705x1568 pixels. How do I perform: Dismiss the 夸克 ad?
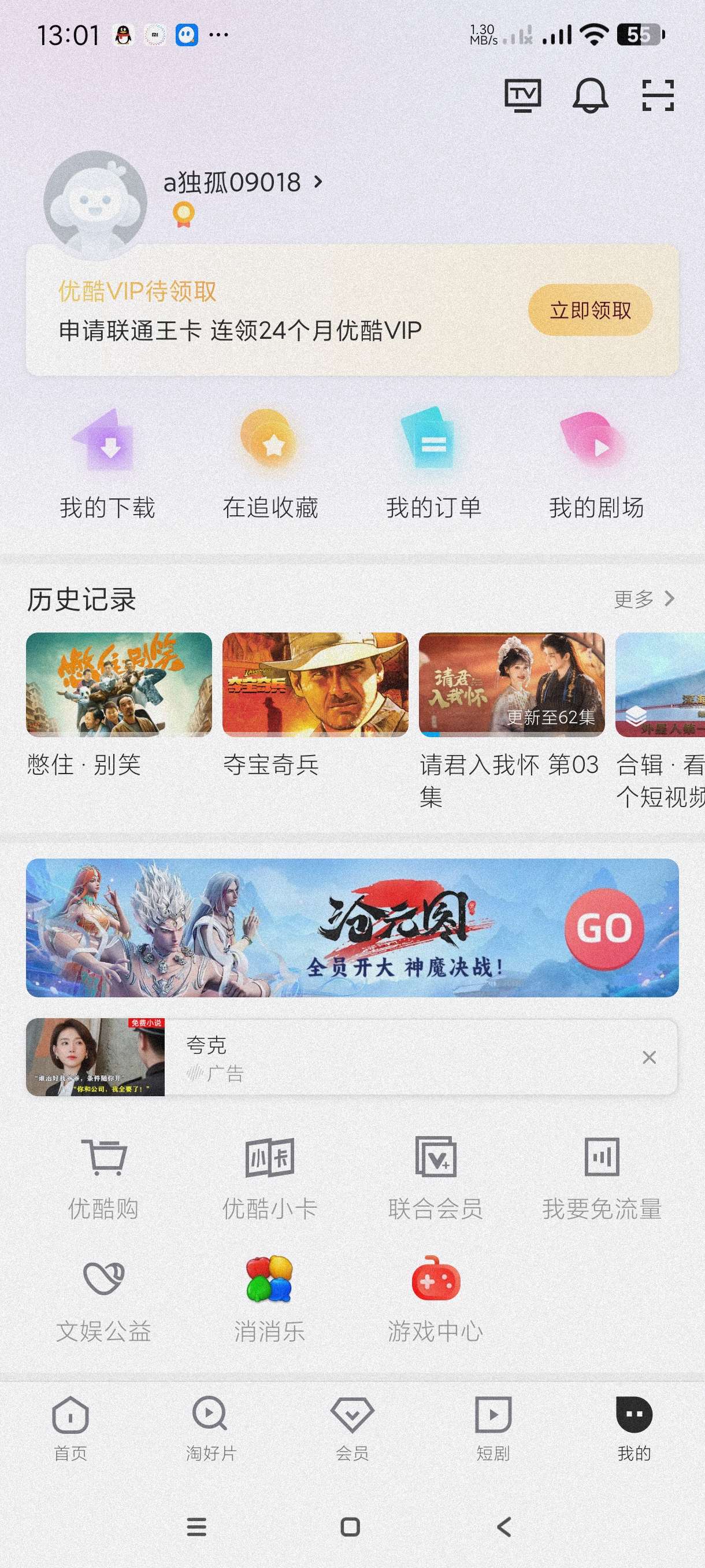click(x=649, y=1057)
